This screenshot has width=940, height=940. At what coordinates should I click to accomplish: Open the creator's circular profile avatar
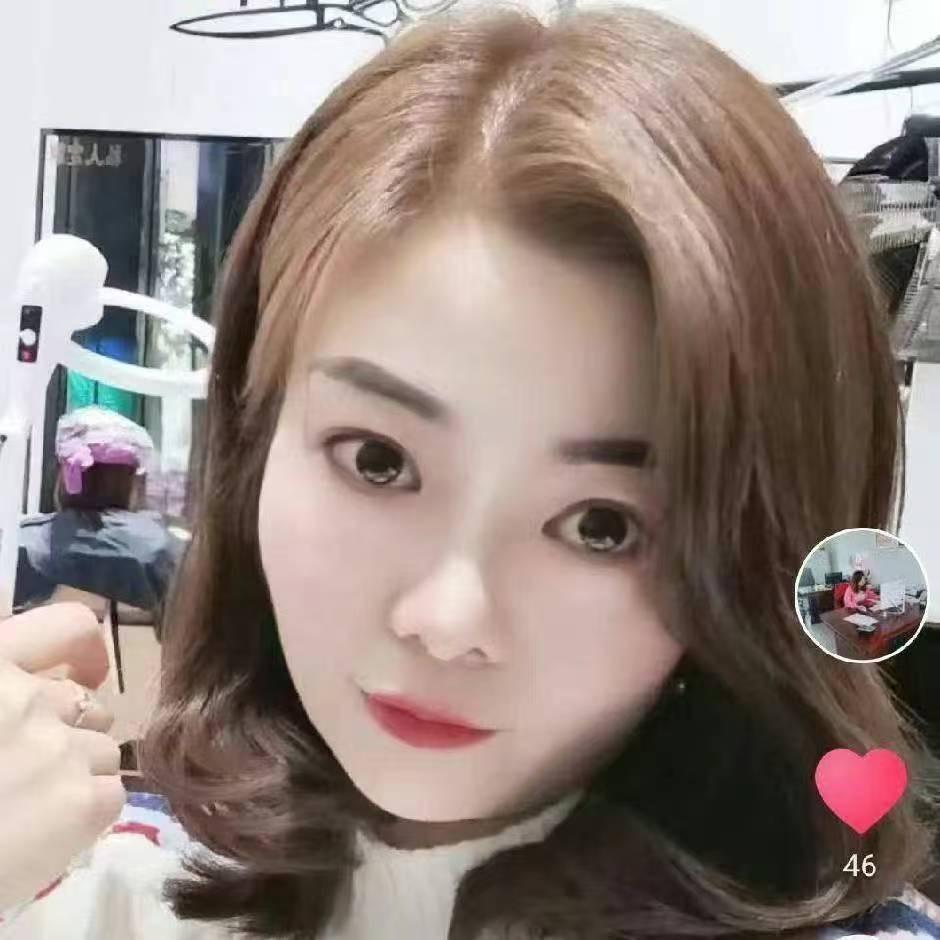[861, 595]
